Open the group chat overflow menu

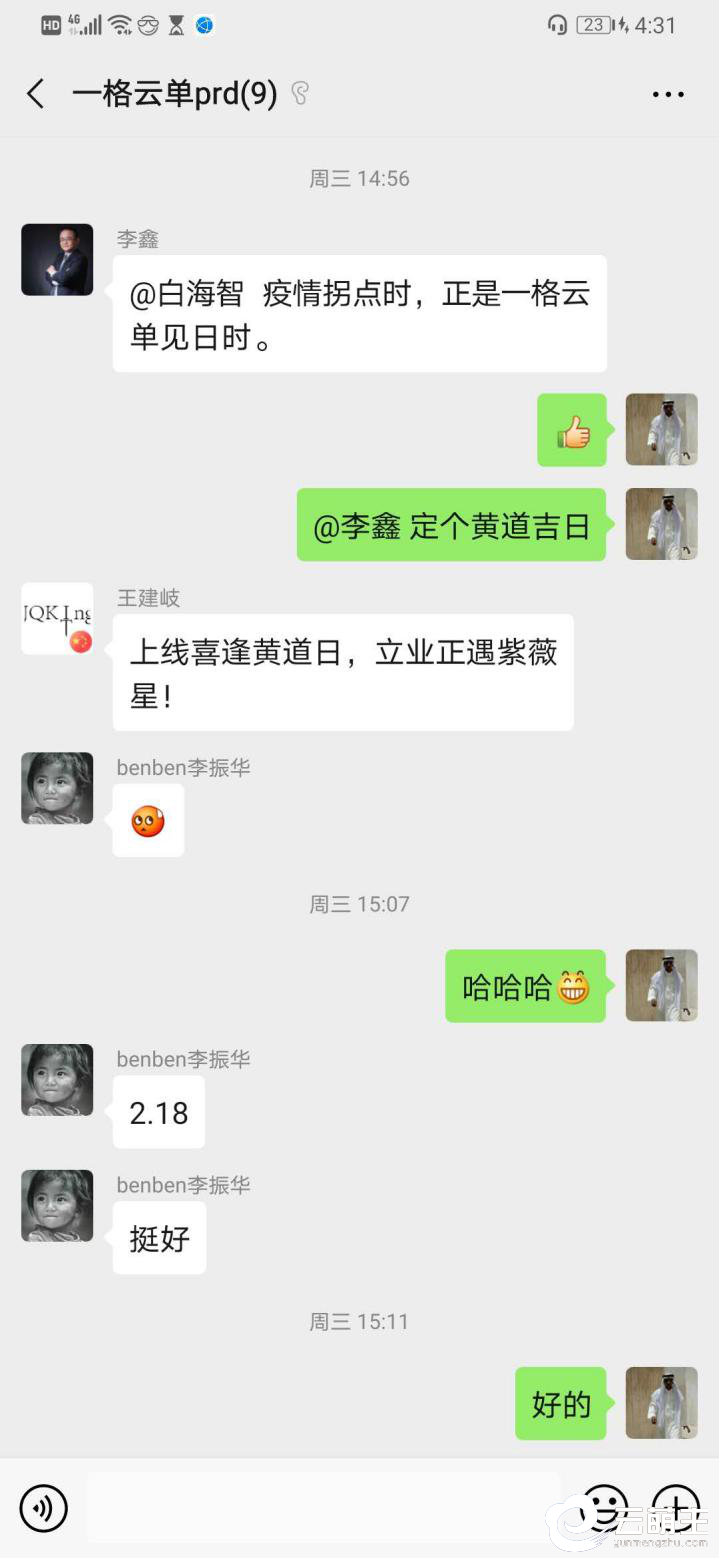668,95
